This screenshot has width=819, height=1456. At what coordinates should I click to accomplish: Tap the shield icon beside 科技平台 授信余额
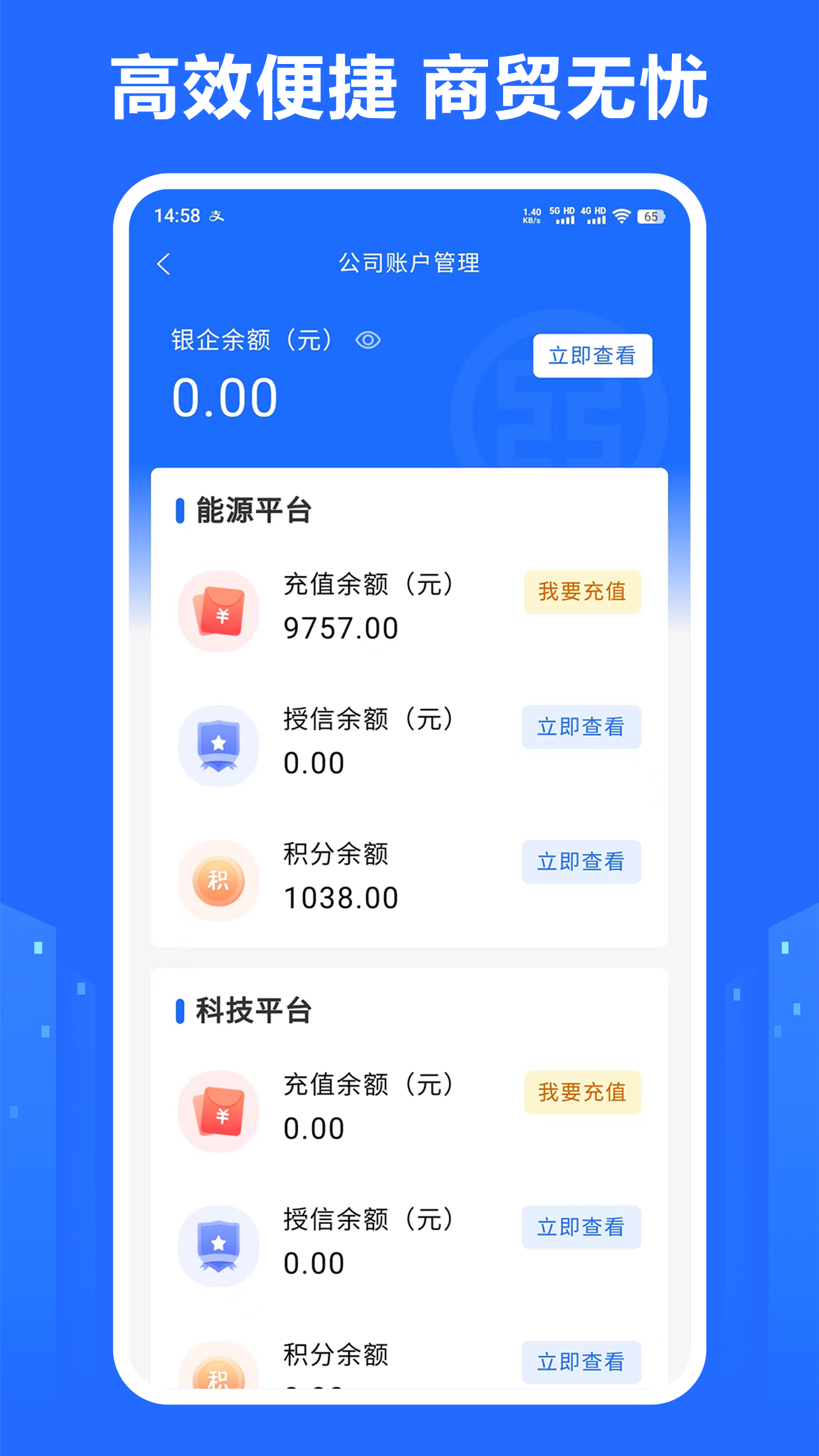point(219,1245)
